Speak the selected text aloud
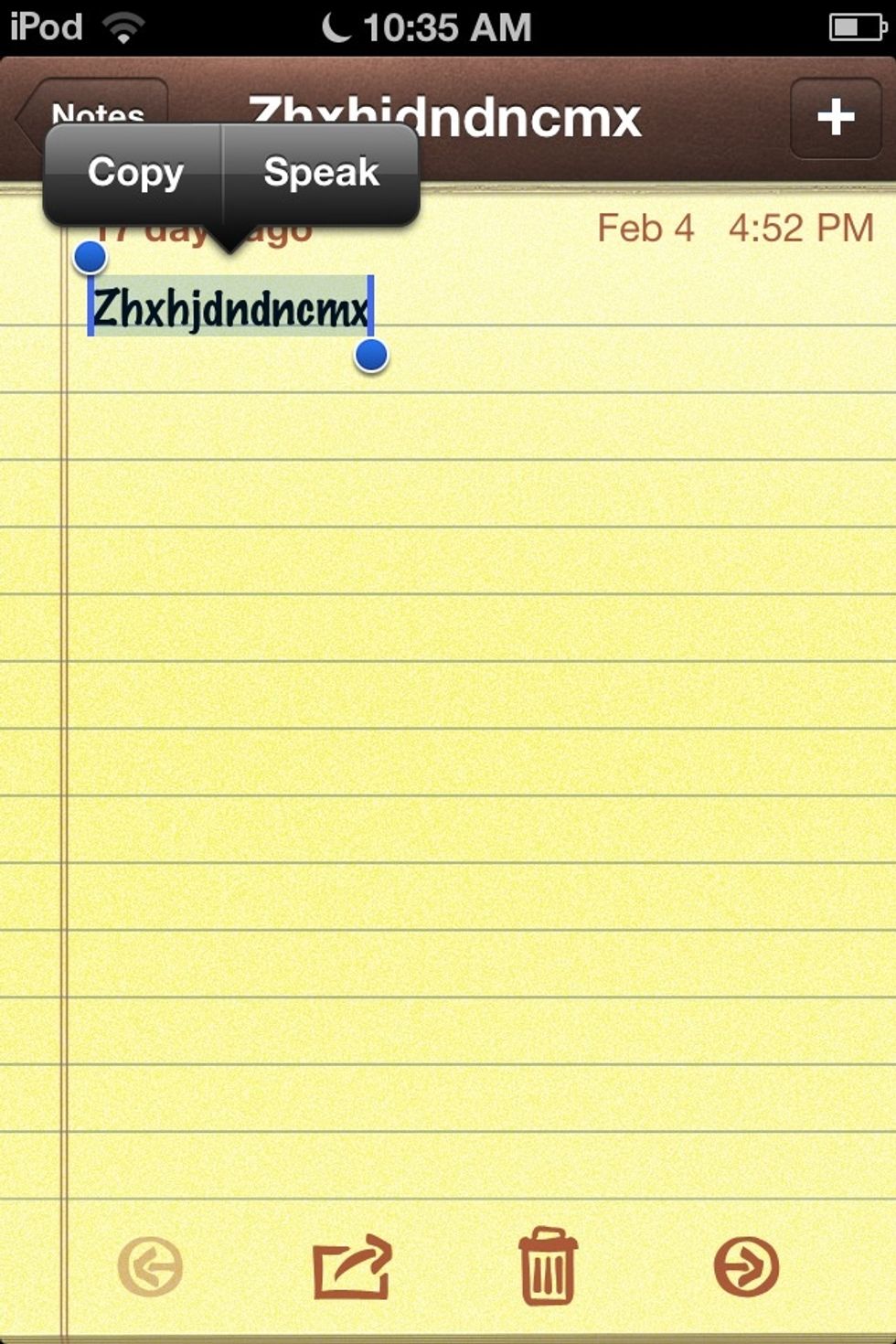Image resolution: width=896 pixels, height=1344 pixels. pos(321,173)
